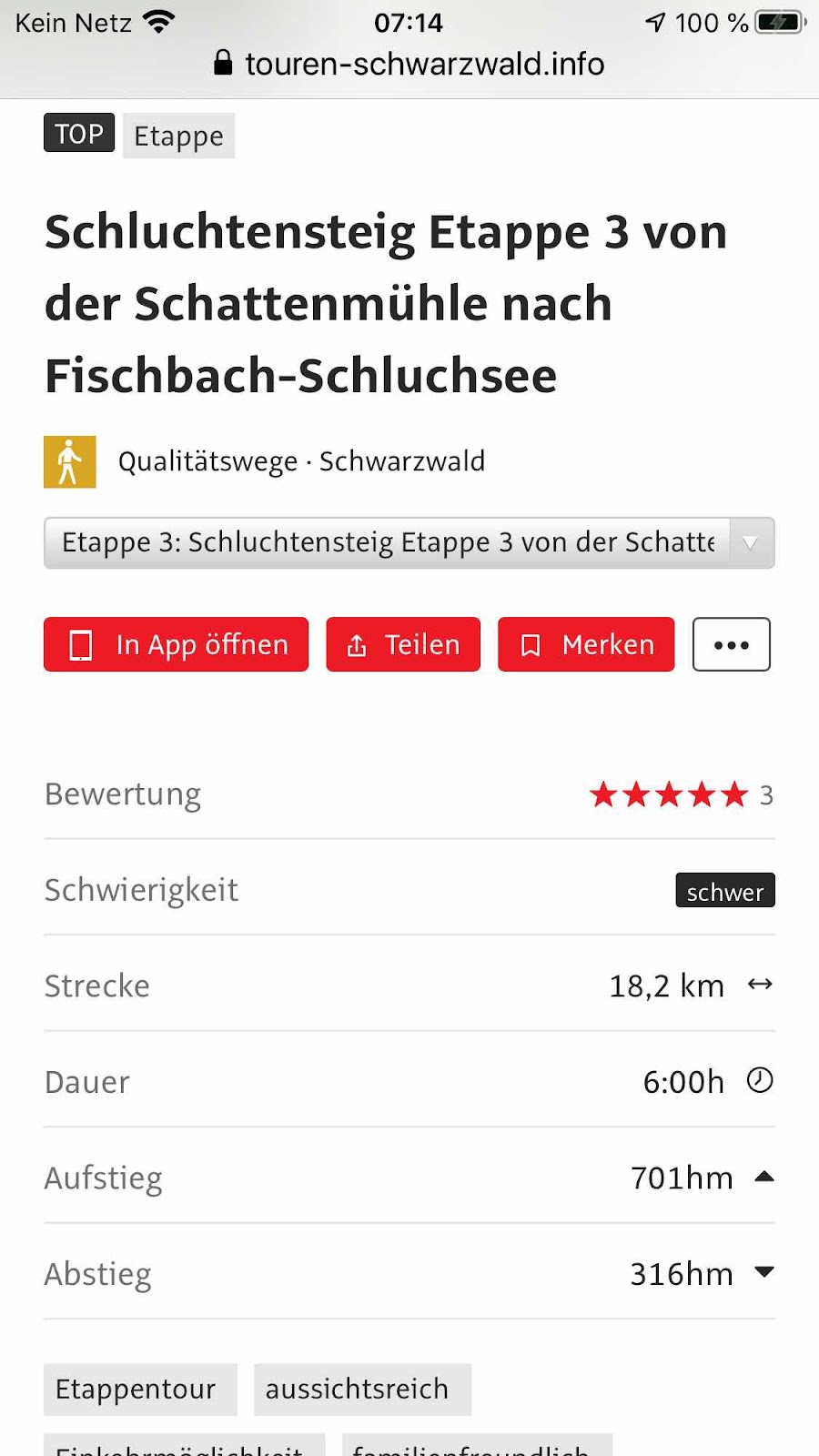Tap the touren-schwarzwald.info address bar
Image resolution: width=819 pixels, height=1456 pixels.
[409, 64]
